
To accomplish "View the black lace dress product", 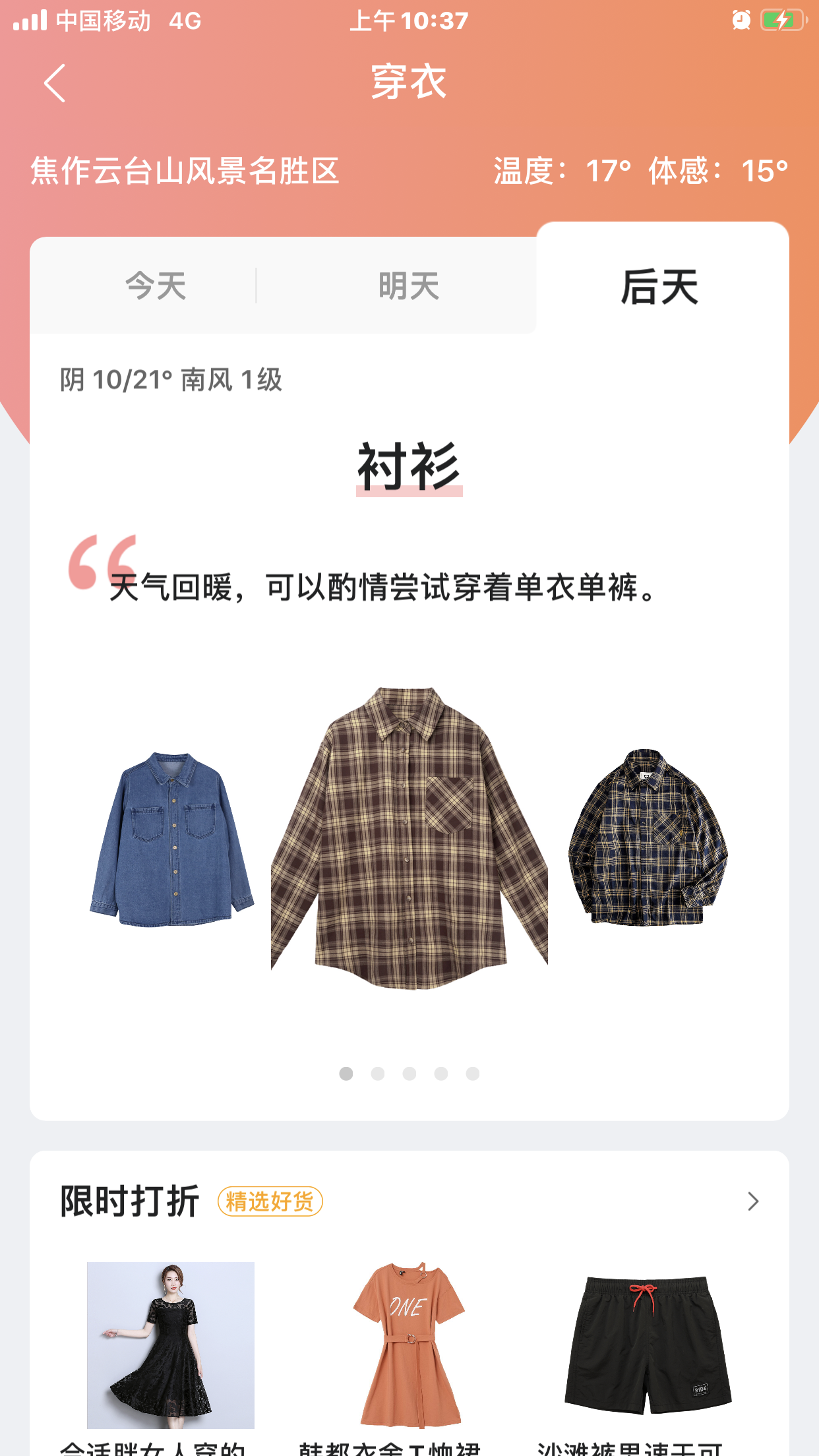I will 171,1345.
